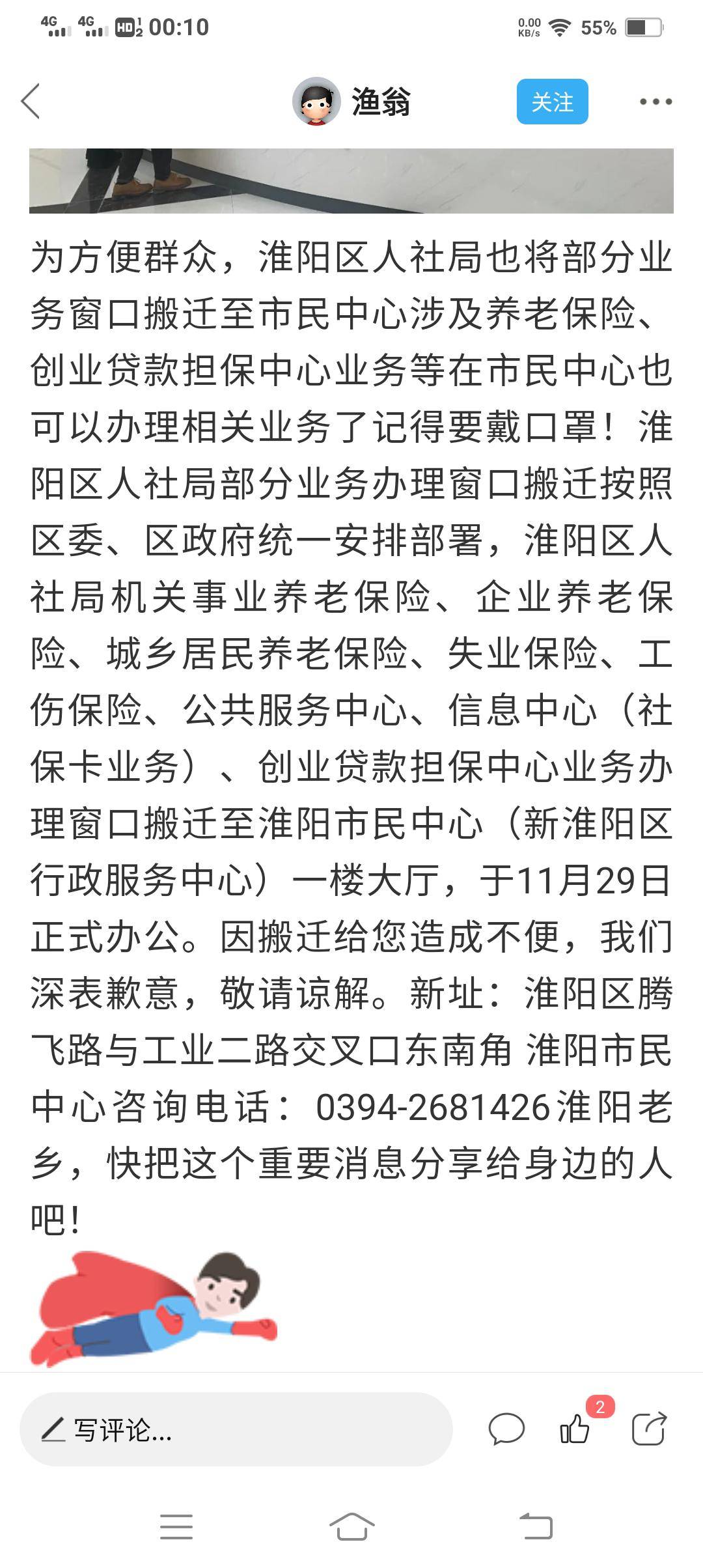
Task: Tap the 写评论 comment input field
Action: click(236, 1430)
